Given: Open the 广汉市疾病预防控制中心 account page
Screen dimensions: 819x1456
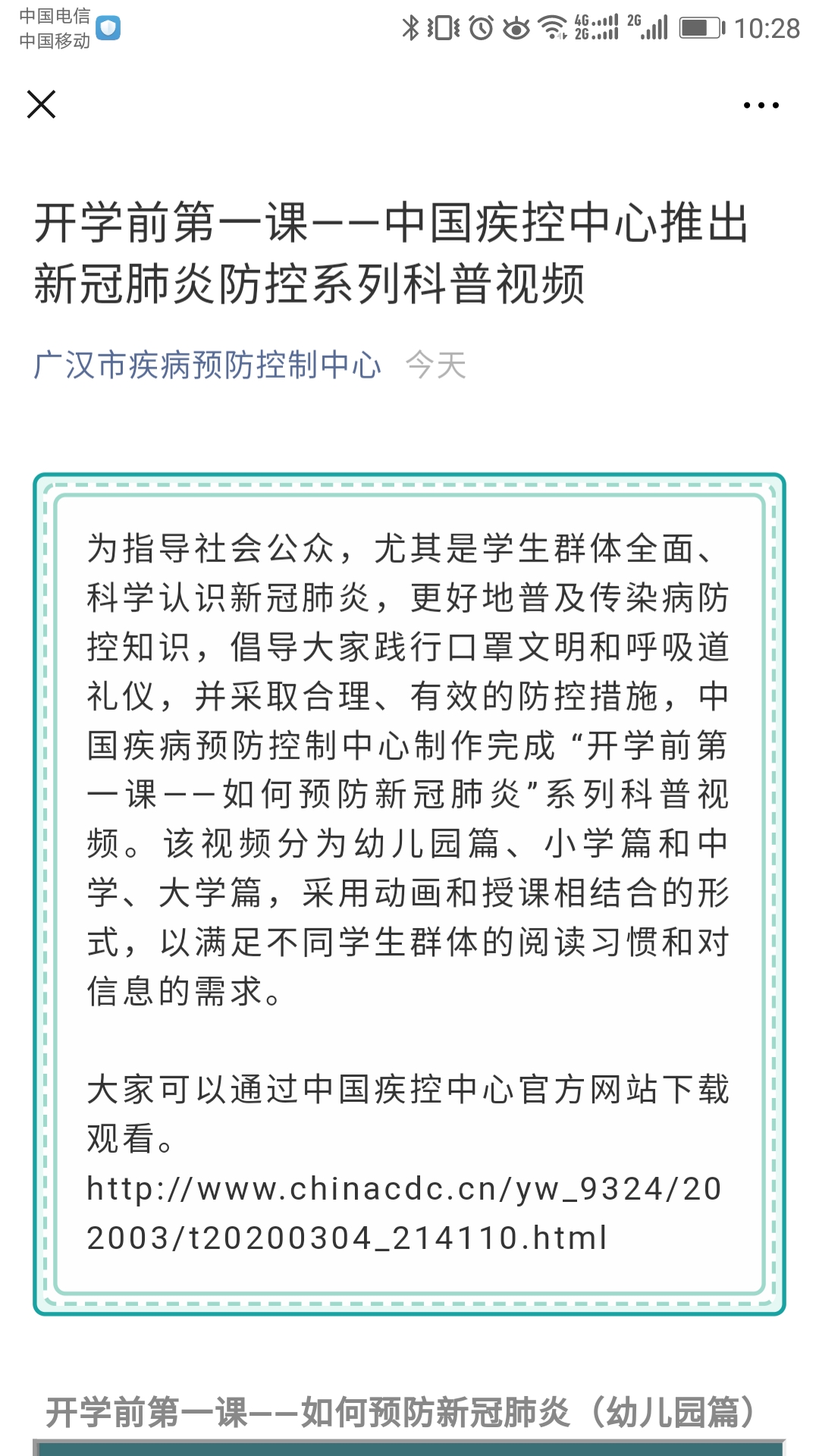Looking at the screenshot, I should (x=207, y=365).
